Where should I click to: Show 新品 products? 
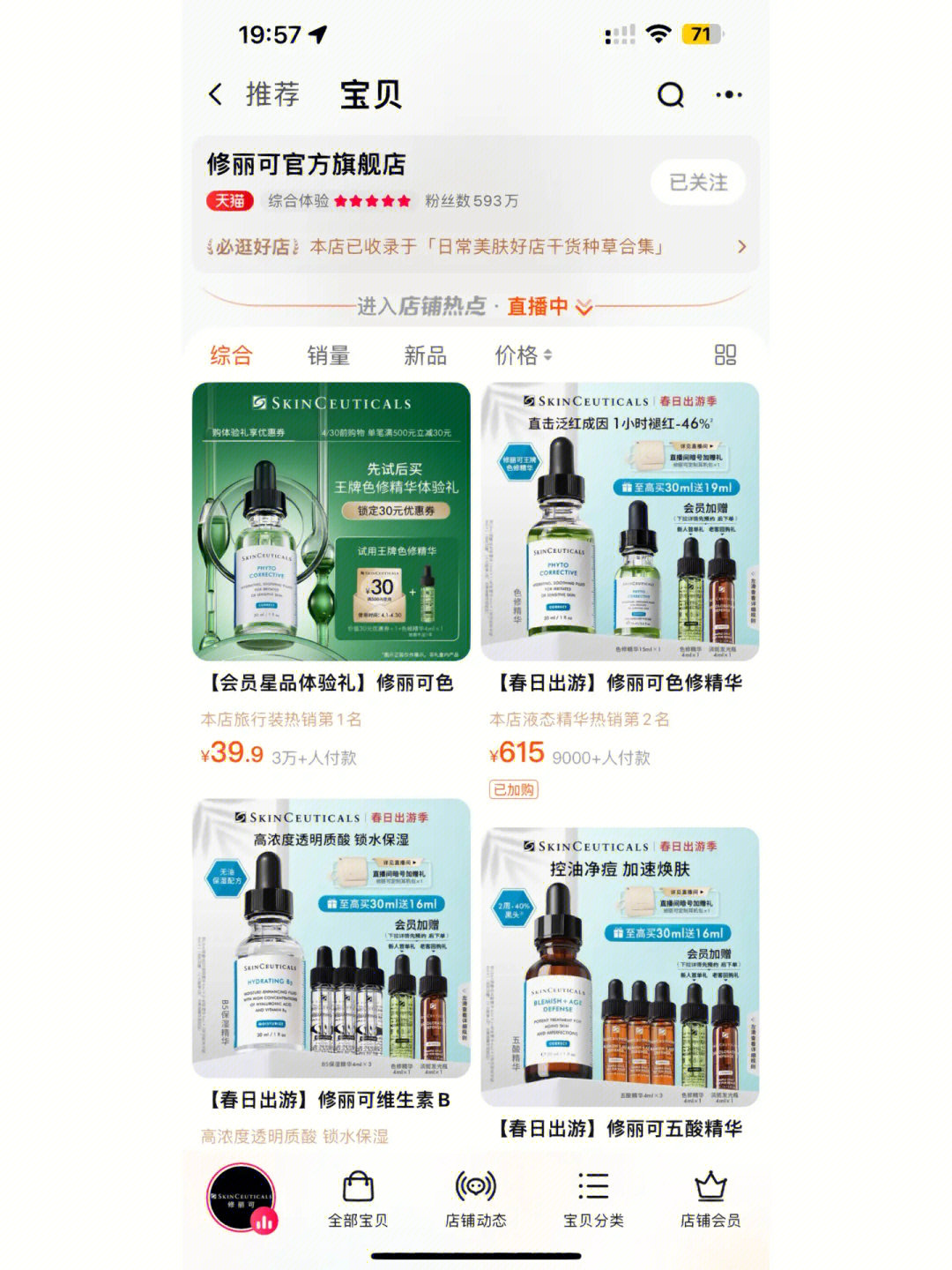[x=425, y=355]
